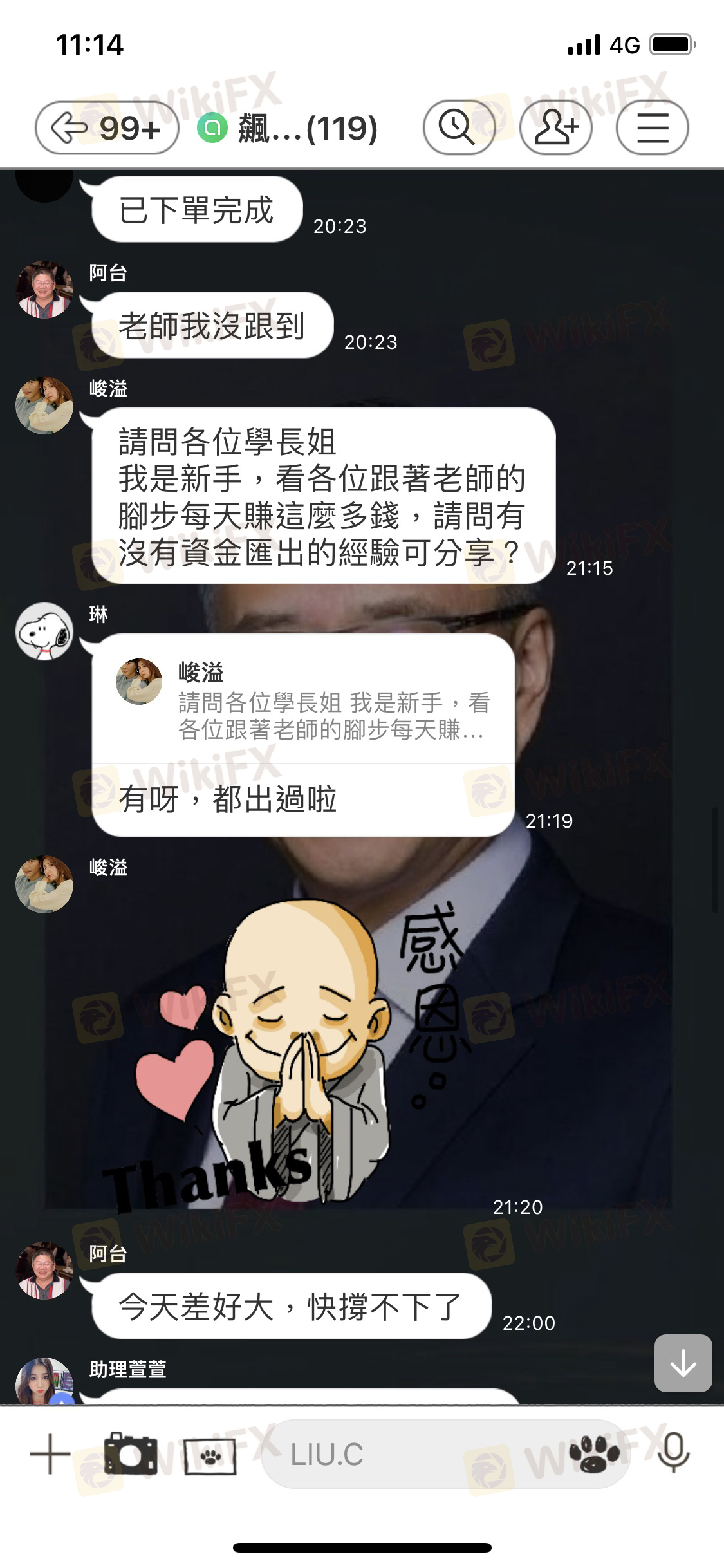Go back to the chat list
Image resolution: width=724 pixels, height=1568 pixels.
click(106, 127)
